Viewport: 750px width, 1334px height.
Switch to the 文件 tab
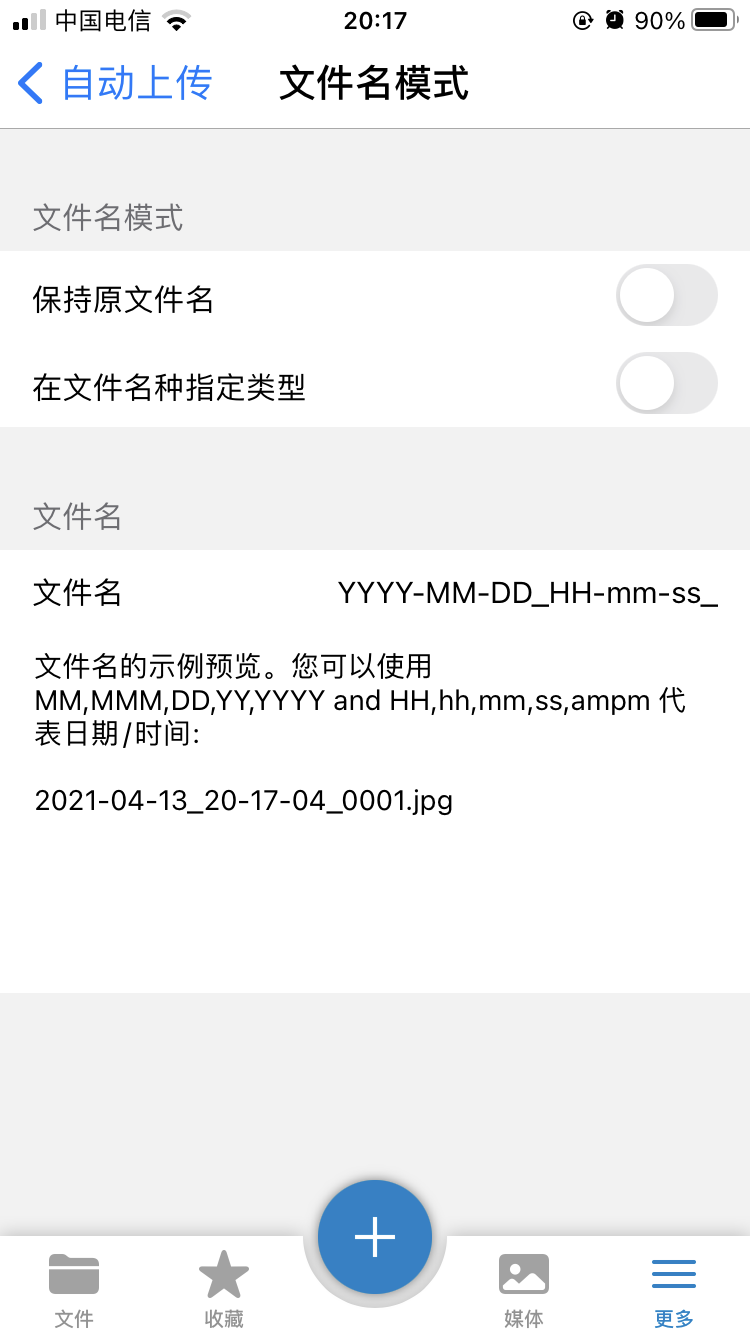[x=75, y=1290]
